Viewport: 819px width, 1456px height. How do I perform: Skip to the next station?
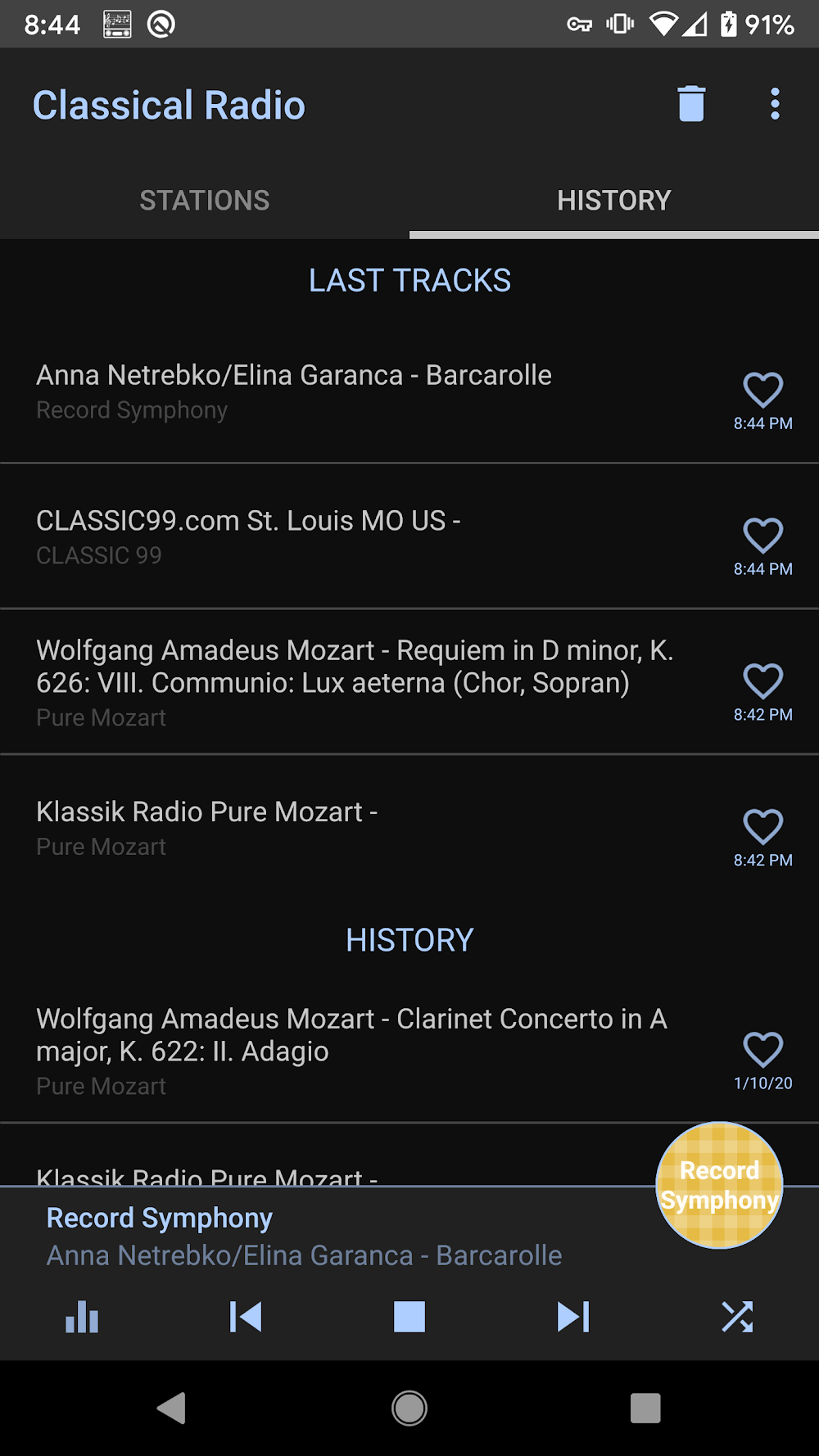click(x=572, y=1318)
